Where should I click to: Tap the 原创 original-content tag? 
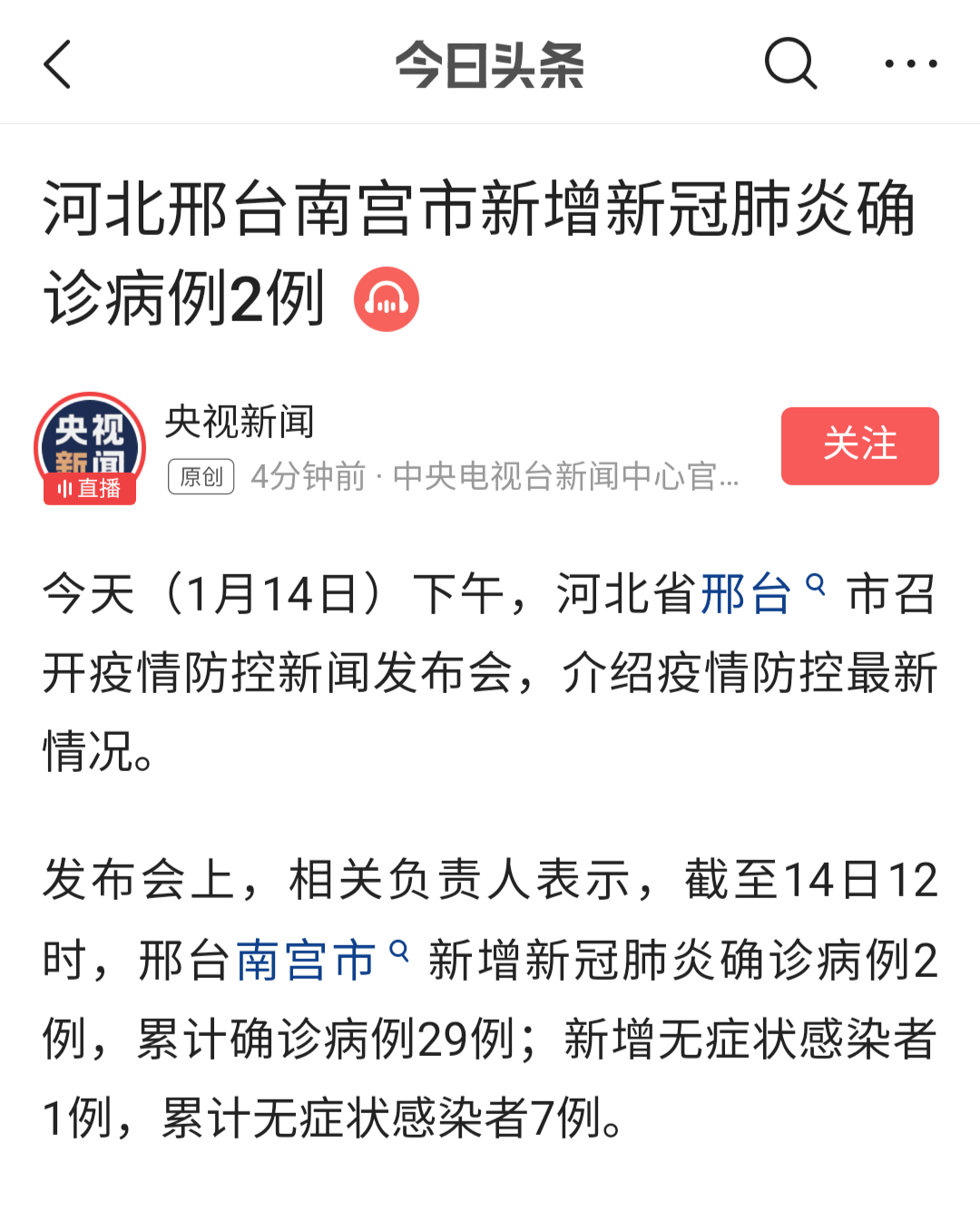(201, 475)
